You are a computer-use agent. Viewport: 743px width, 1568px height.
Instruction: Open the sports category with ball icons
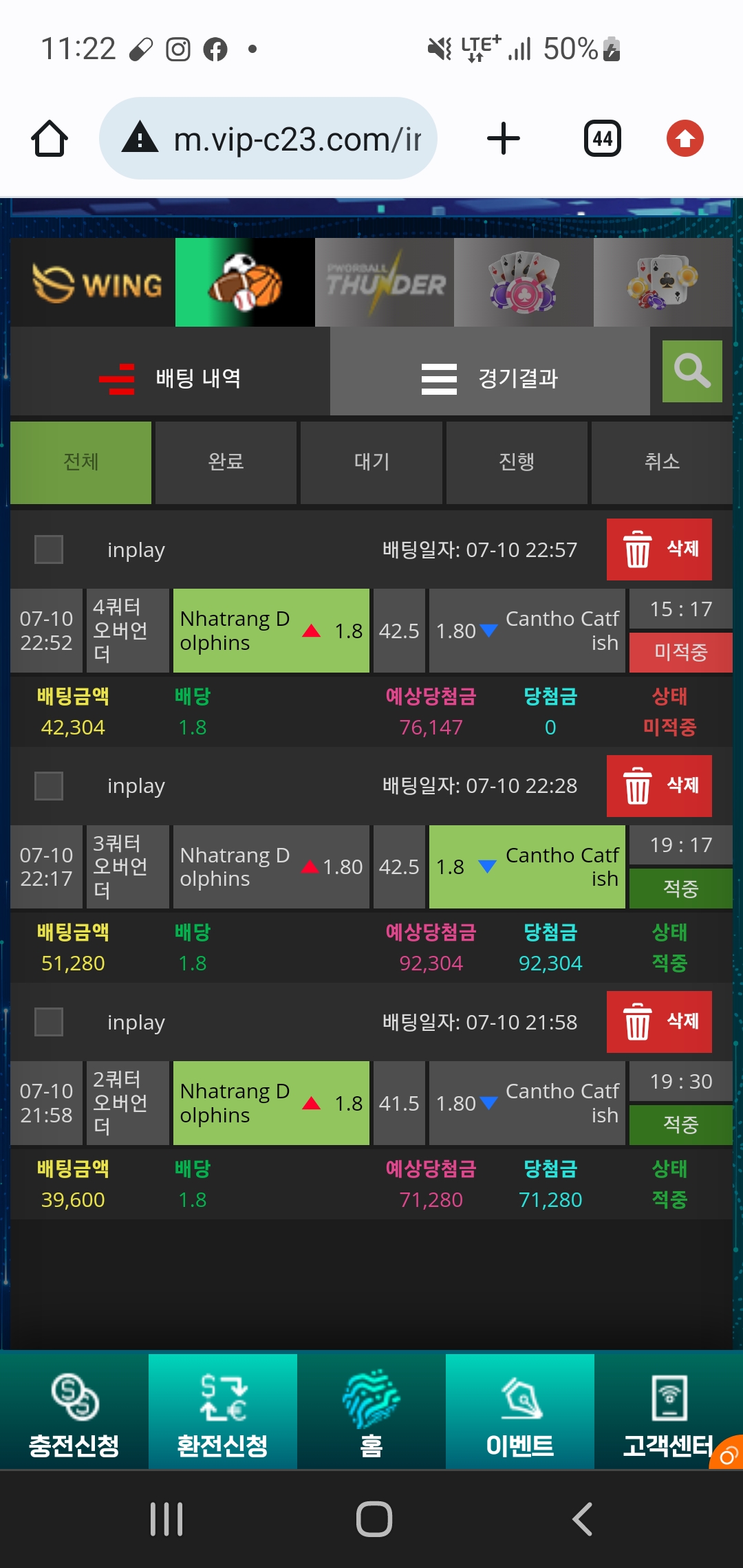coord(245,283)
